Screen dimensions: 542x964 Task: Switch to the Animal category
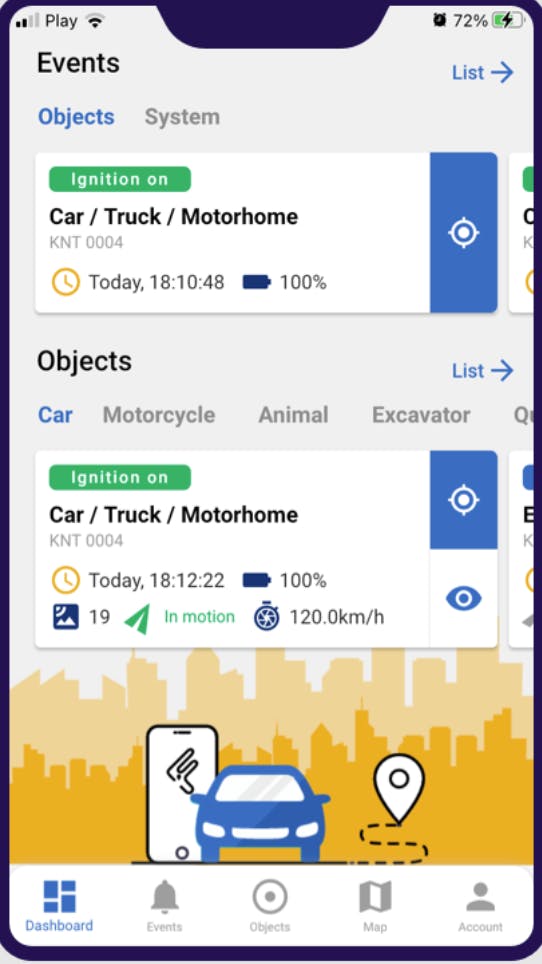pos(293,415)
